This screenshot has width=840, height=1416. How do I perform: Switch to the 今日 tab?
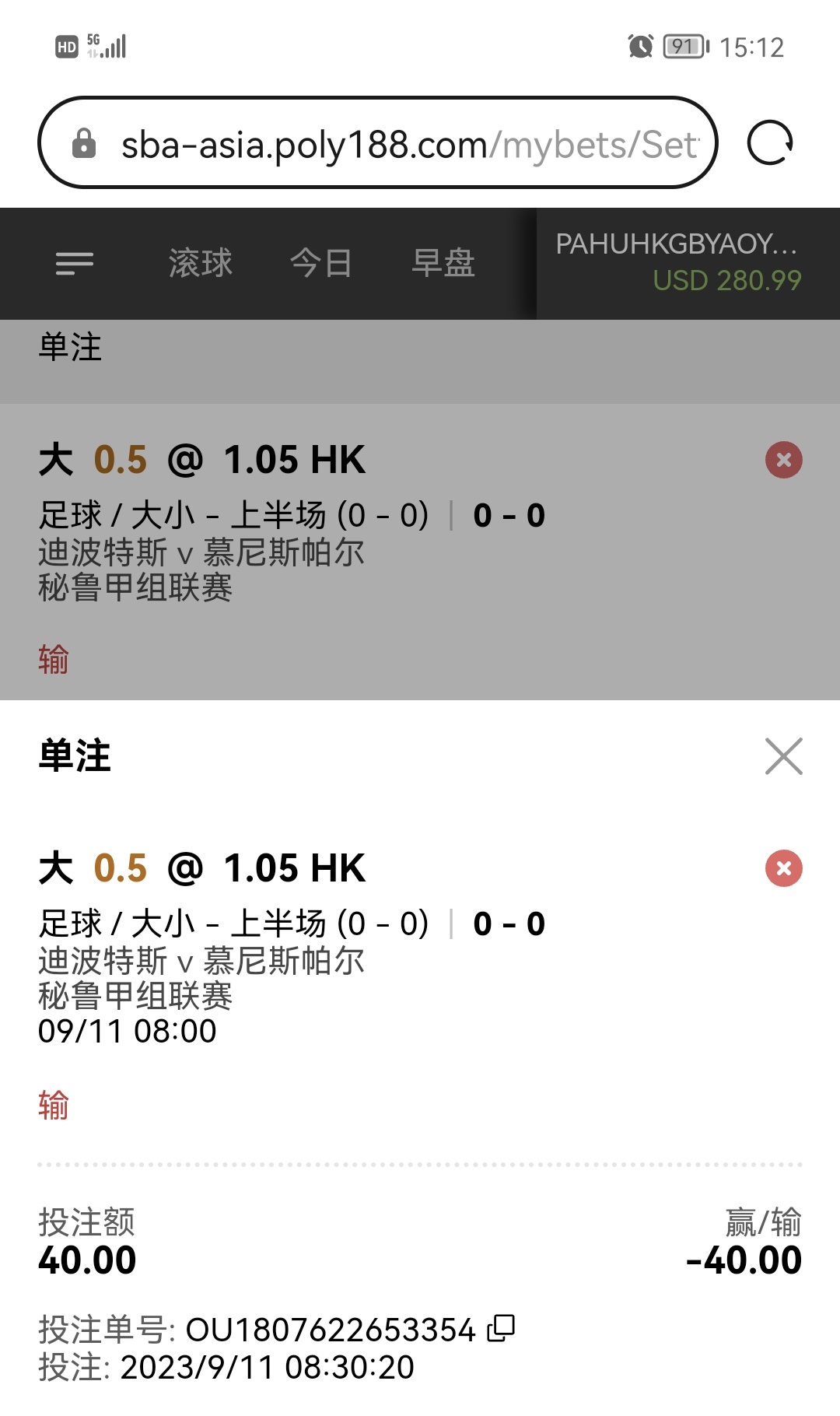pyautogui.click(x=321, y=264)
